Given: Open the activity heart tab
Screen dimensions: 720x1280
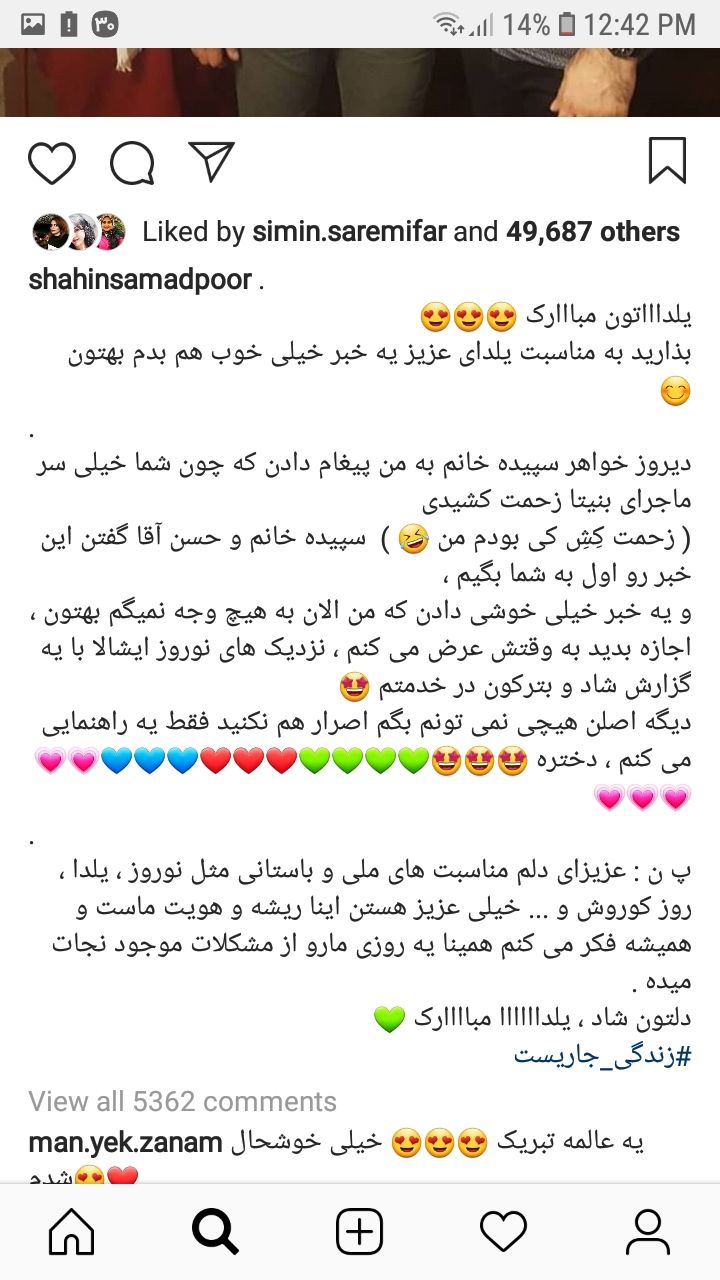Looking at the screenshot, I should point(504,1232).
